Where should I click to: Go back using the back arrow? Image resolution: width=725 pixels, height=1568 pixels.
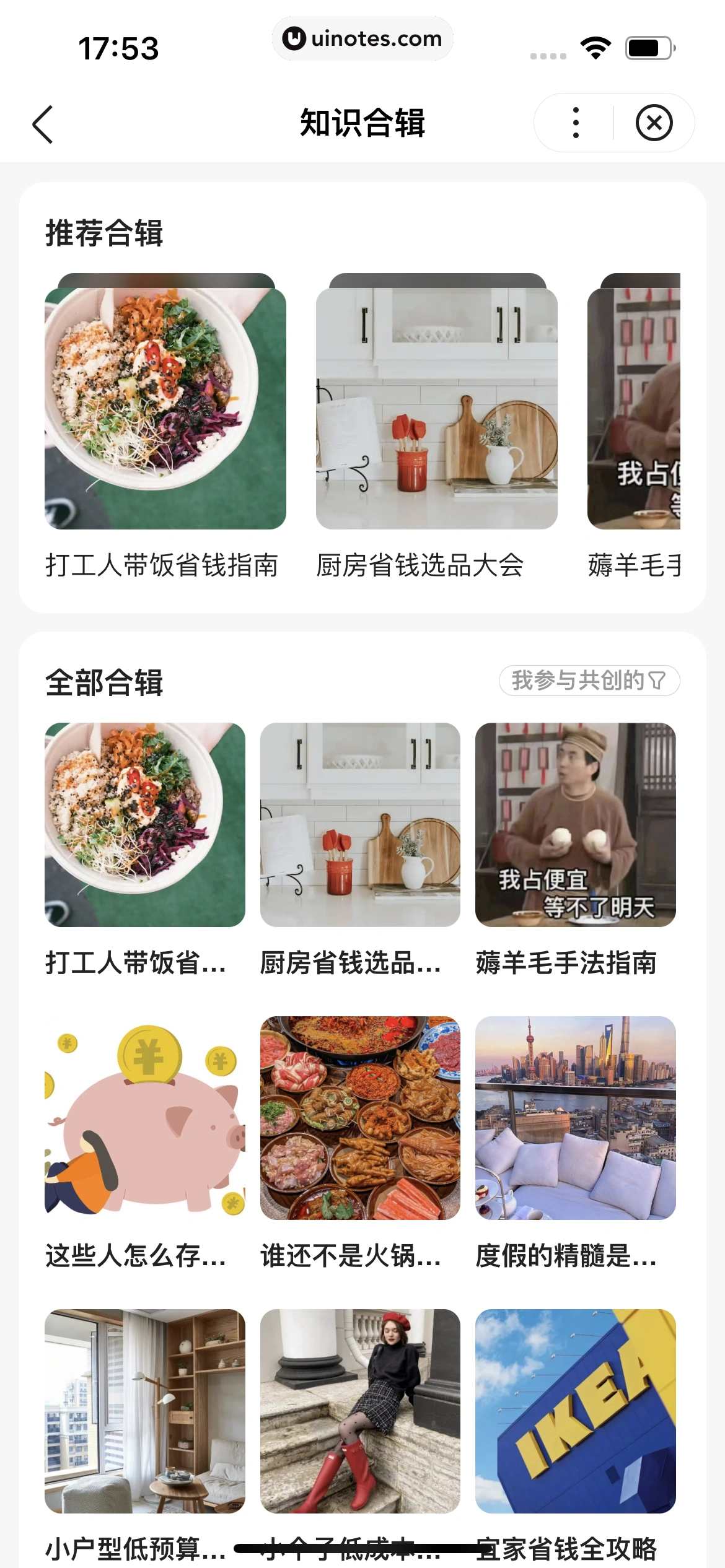43,122
